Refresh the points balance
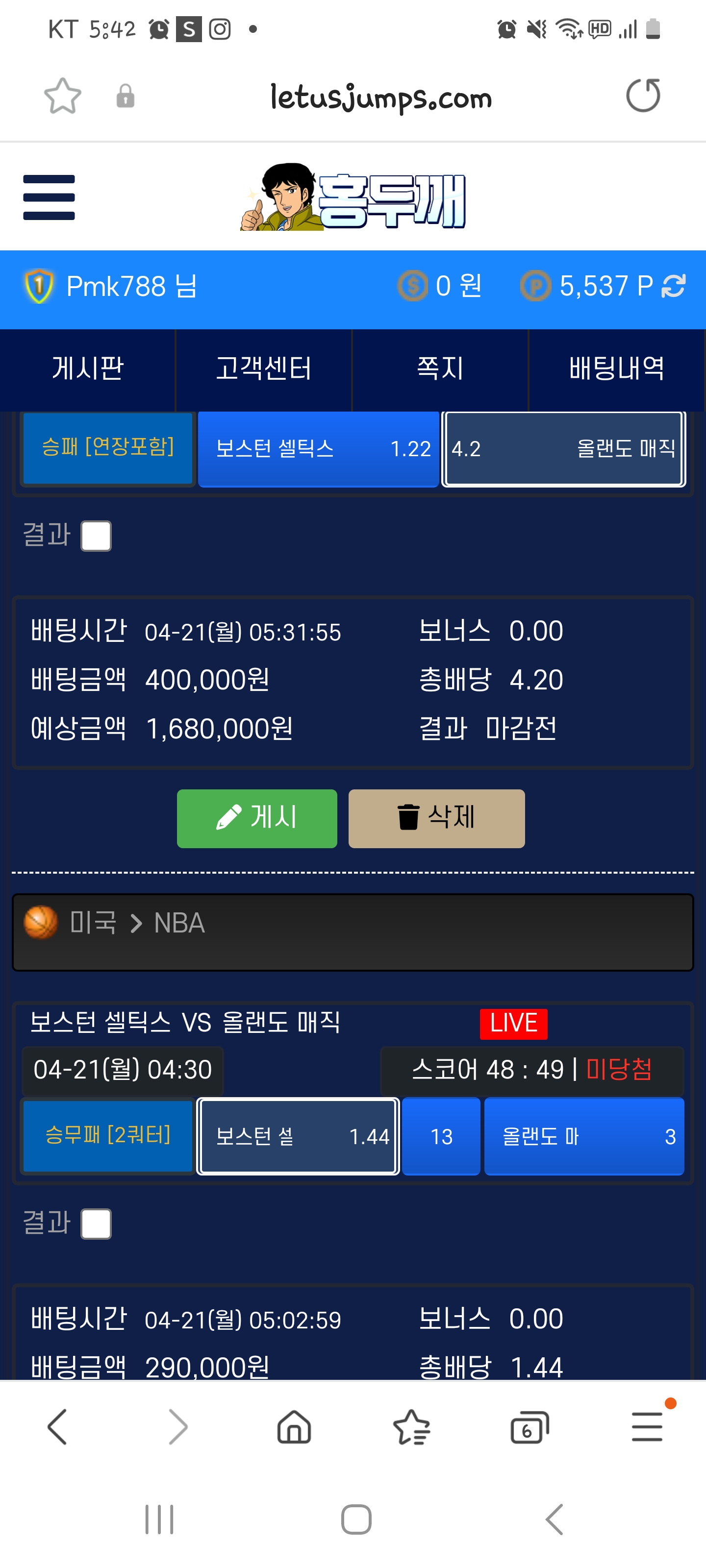The image size is (706, 1568). click(x=673, y=286)
